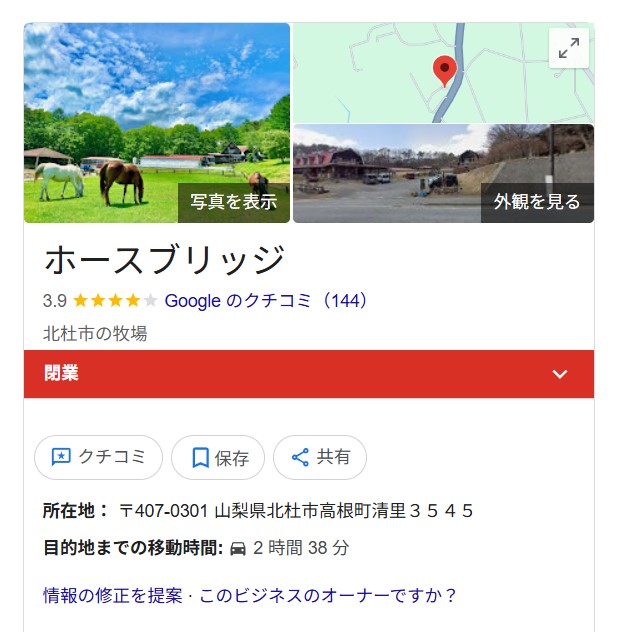The height and width of the screenshot is (632, 625).
Task: Save this place with 保存
Action: click(x=218, y=458)
